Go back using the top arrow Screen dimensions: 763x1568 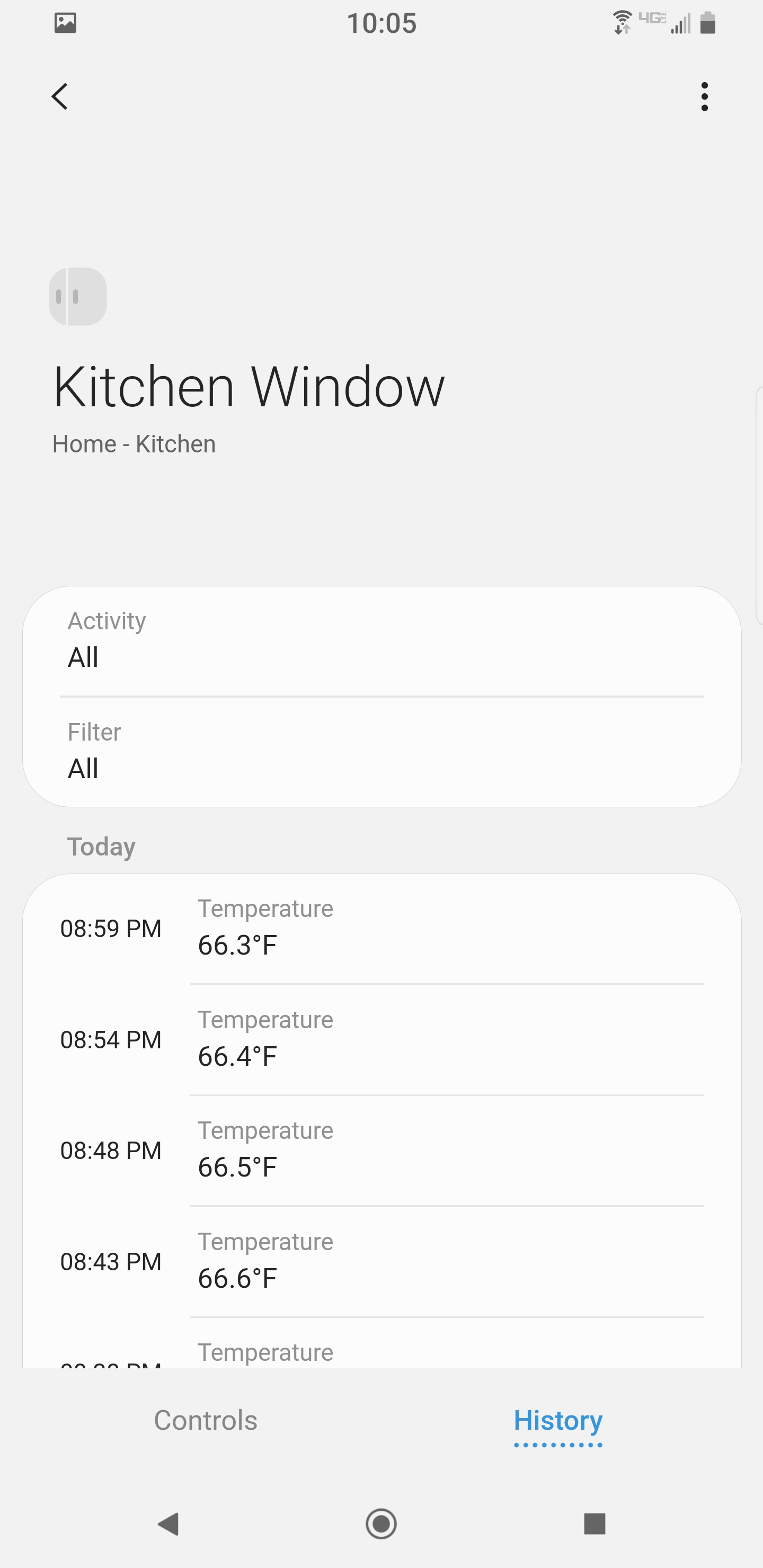point(60,97)
